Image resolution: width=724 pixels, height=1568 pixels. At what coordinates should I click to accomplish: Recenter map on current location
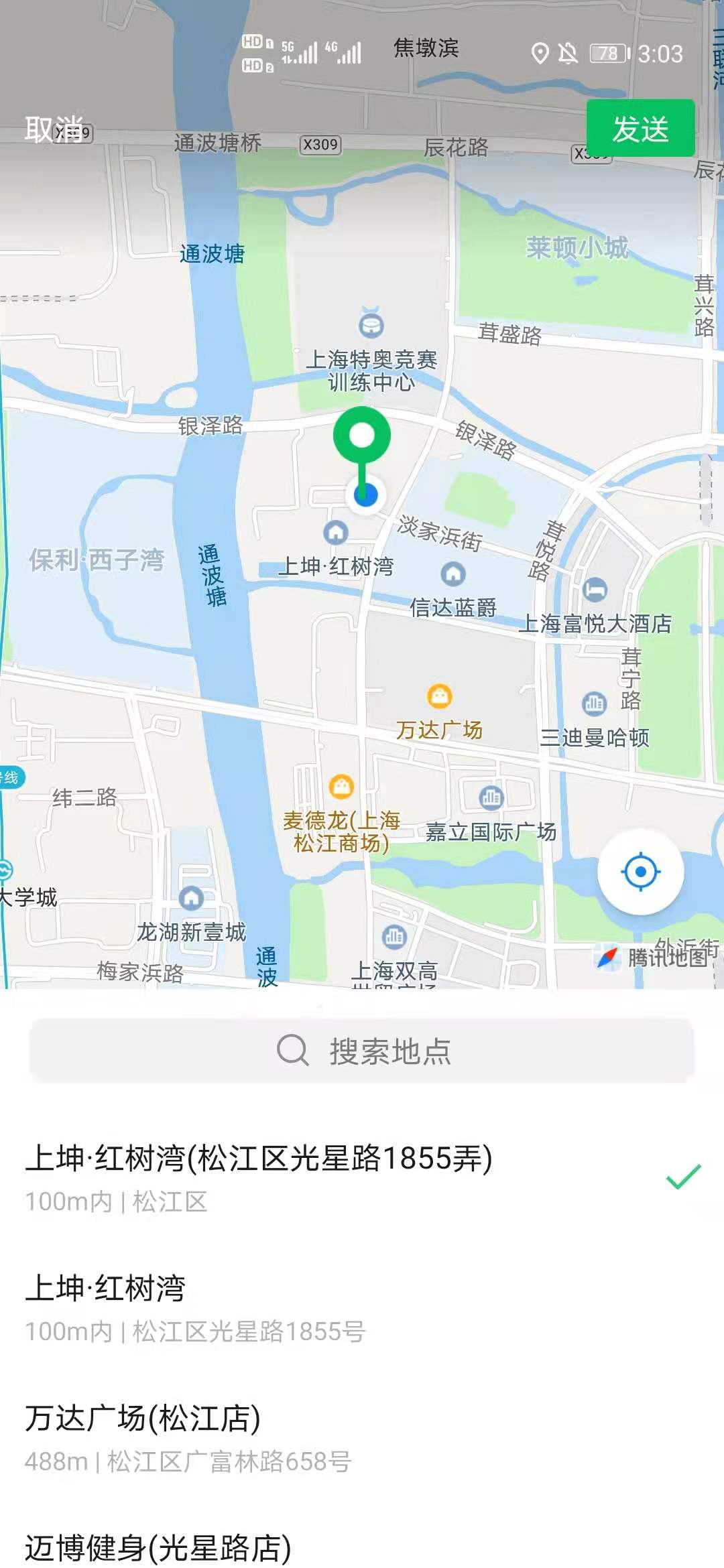pos(640,872)
